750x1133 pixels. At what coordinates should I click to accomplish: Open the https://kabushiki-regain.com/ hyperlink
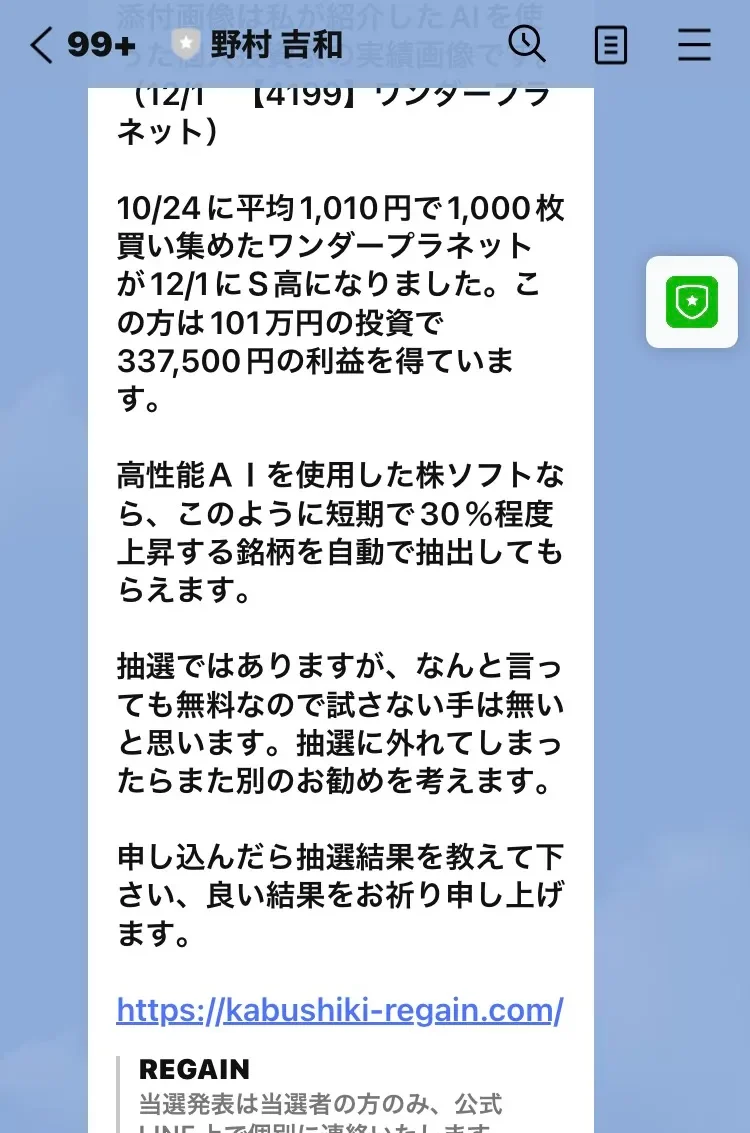coord(340,1011)
